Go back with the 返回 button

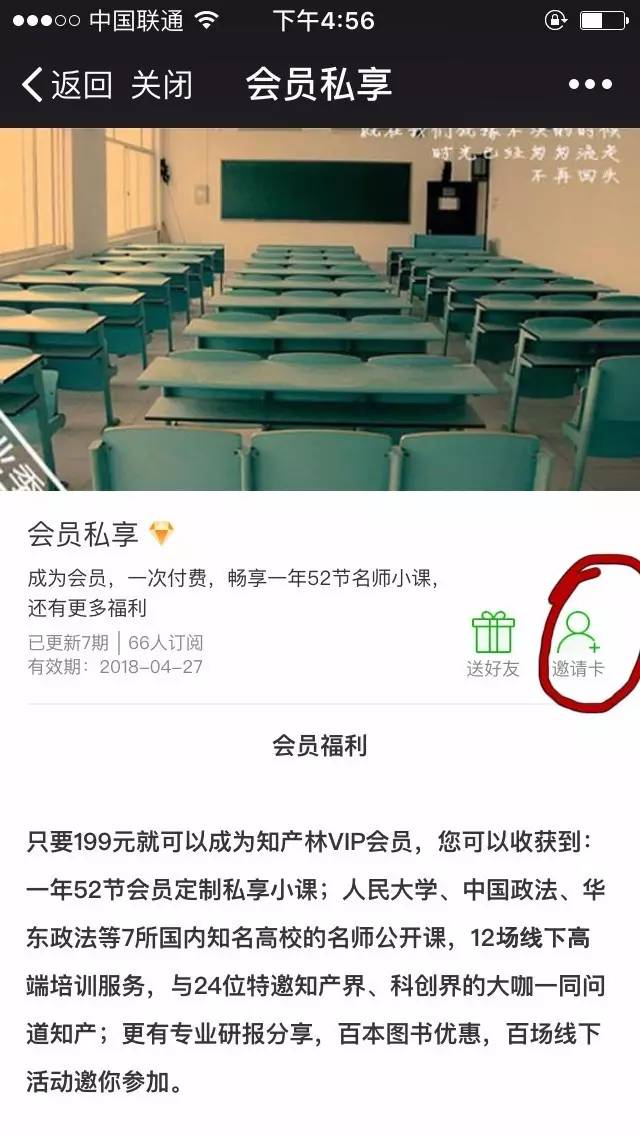pyautogui.click(x=66, y=85)
